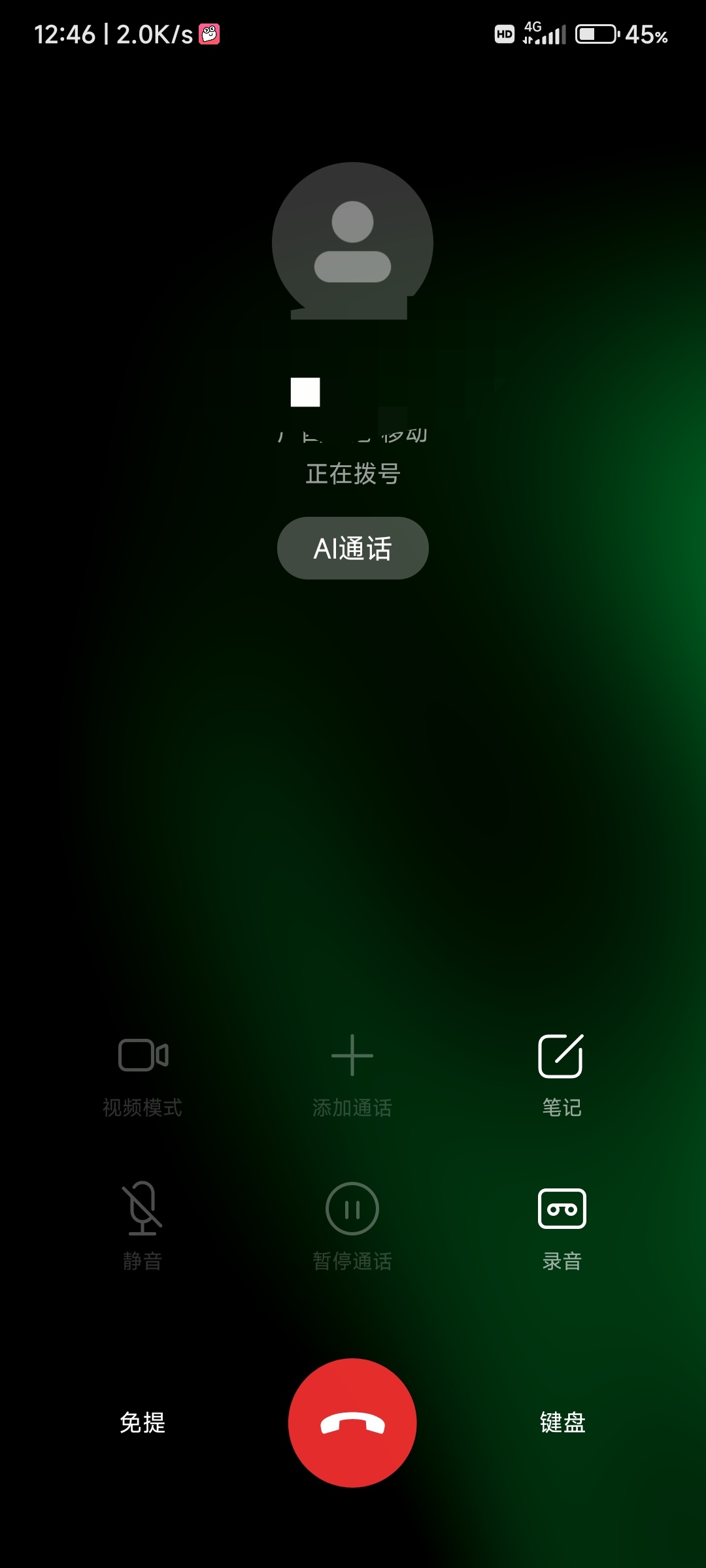Open the dial keypad (键盘)
This screenshot has width=706, height=1568.
[562, 1422]
